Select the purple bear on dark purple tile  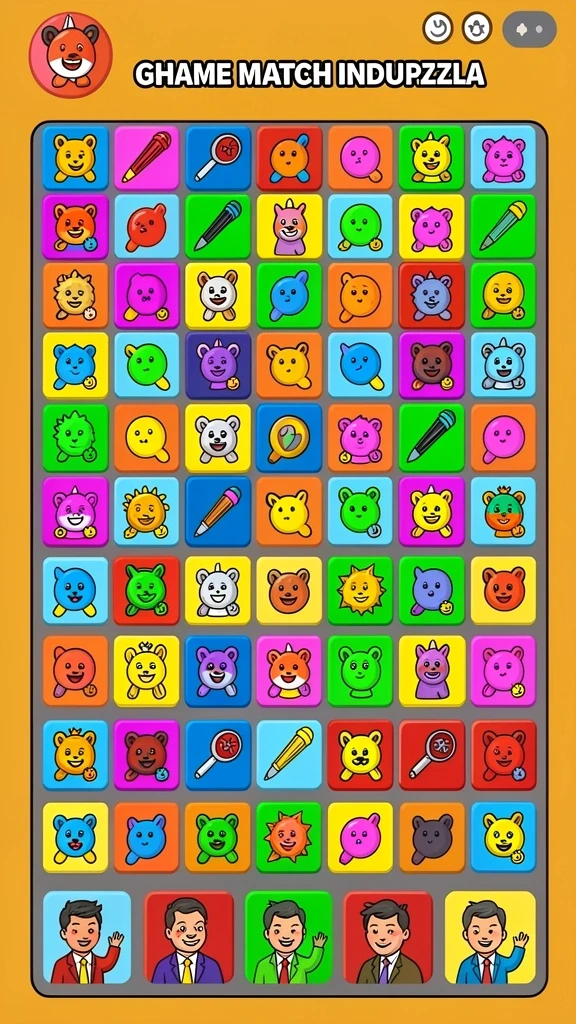tap(218, 365)
